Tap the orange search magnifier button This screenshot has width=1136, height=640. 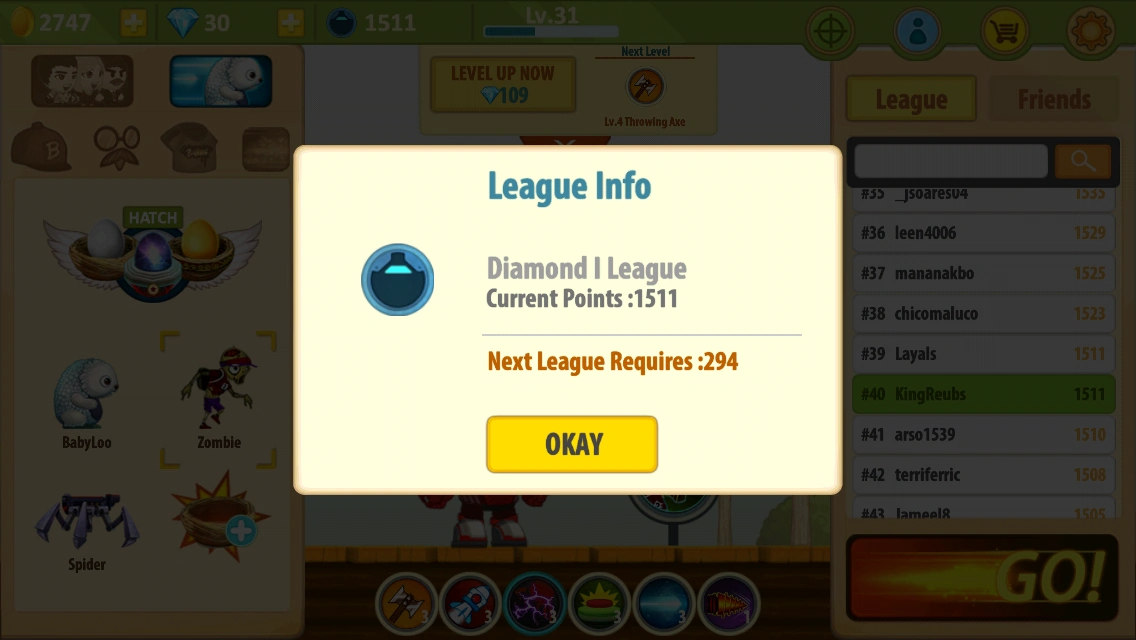pos(1082,160)
